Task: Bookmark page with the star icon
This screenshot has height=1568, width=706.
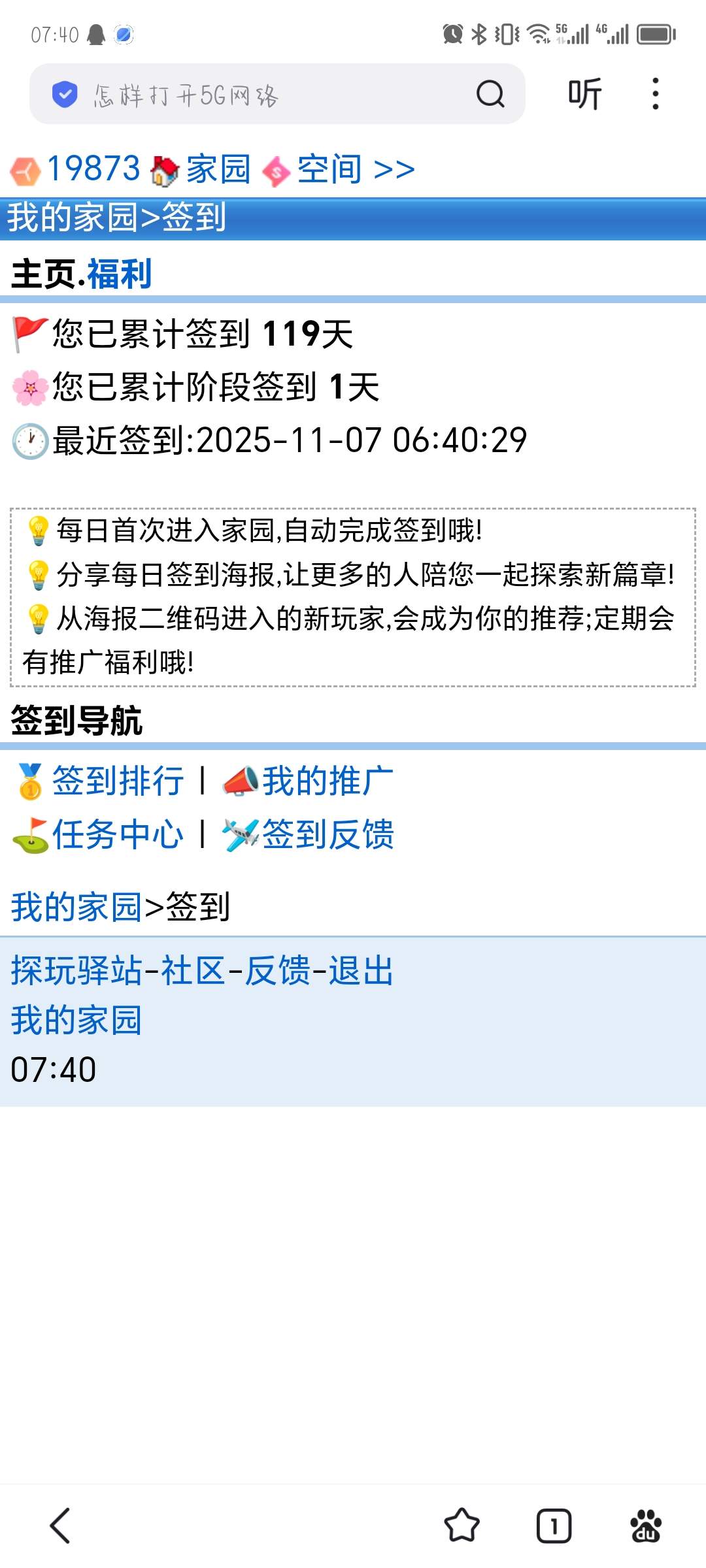Action: tap(462, 1526)
